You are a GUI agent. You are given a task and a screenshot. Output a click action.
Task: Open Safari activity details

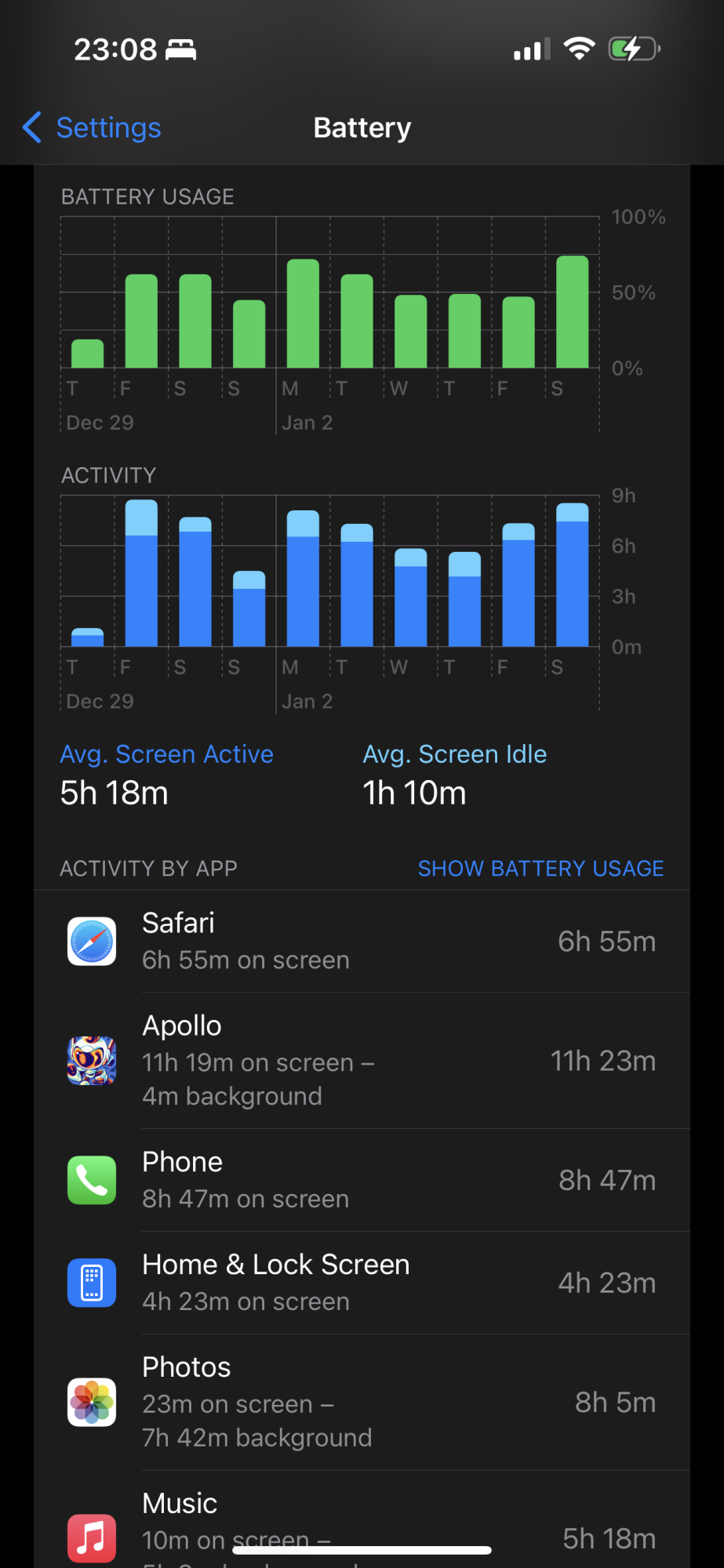(x=362, y=941)
